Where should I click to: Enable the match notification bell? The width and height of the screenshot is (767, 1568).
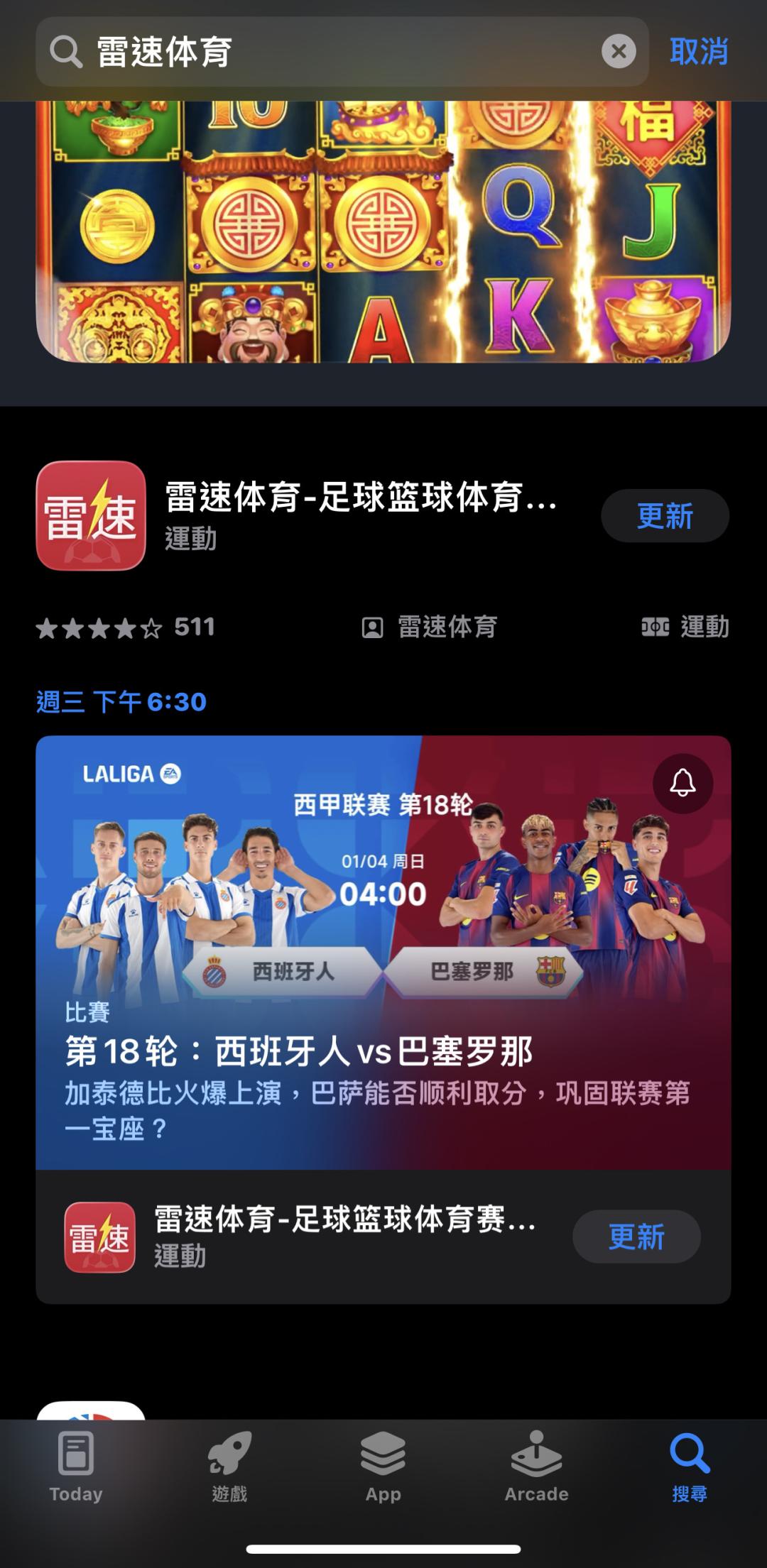click(x=682, y=783)
